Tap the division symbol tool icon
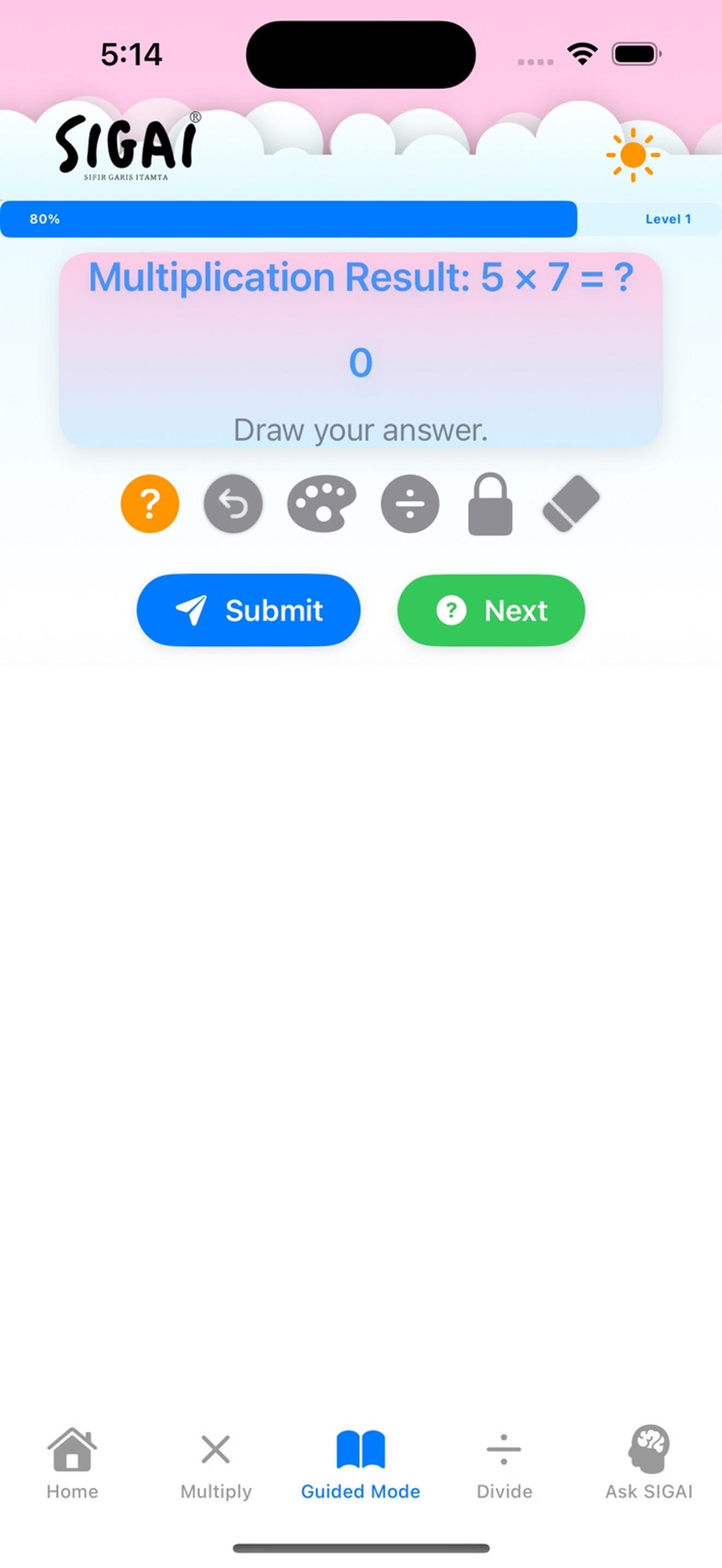The image size is (722, 1568). click(410, 504)
